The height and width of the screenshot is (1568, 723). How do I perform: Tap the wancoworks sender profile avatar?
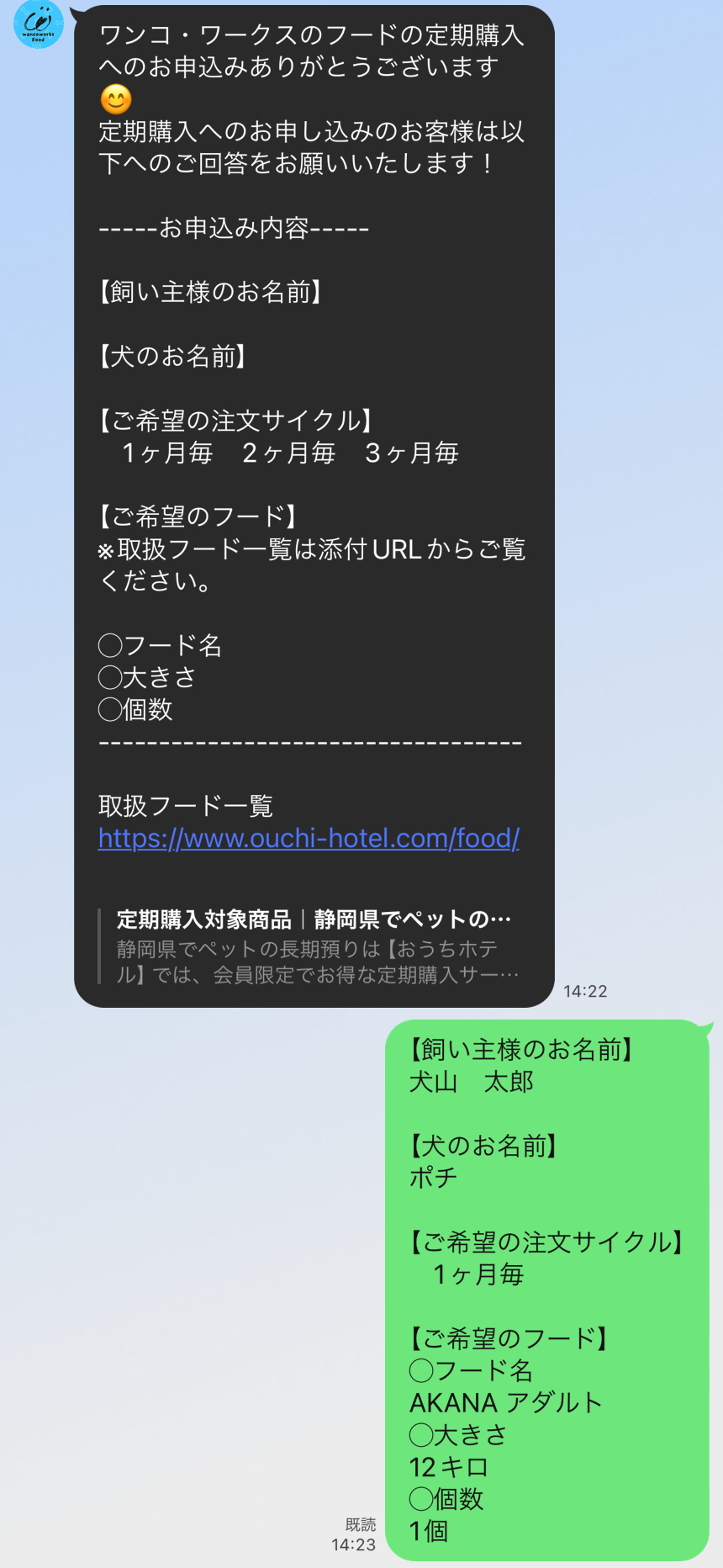point(39,24)
